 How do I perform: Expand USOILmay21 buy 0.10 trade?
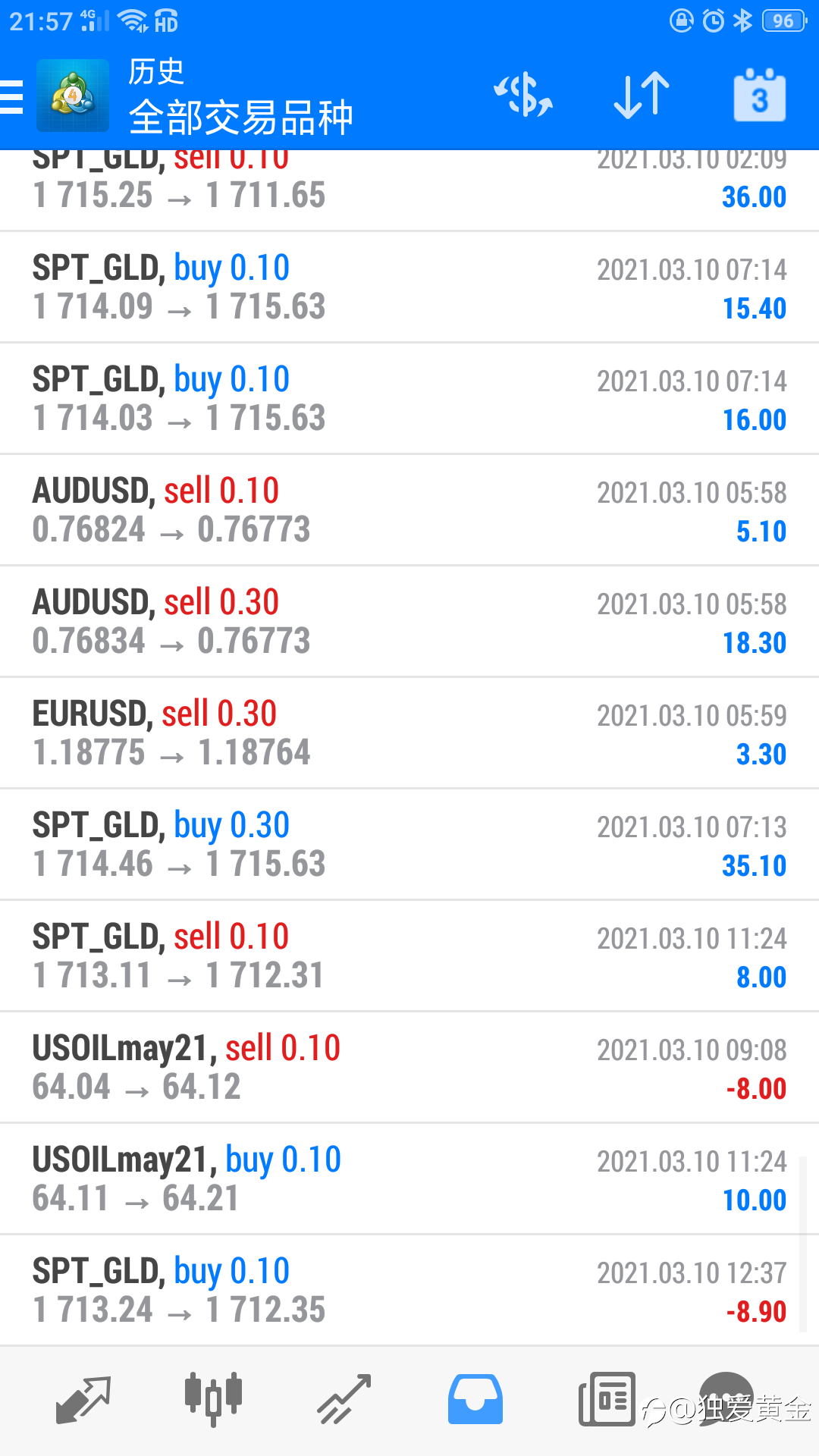click(409, 1179)
